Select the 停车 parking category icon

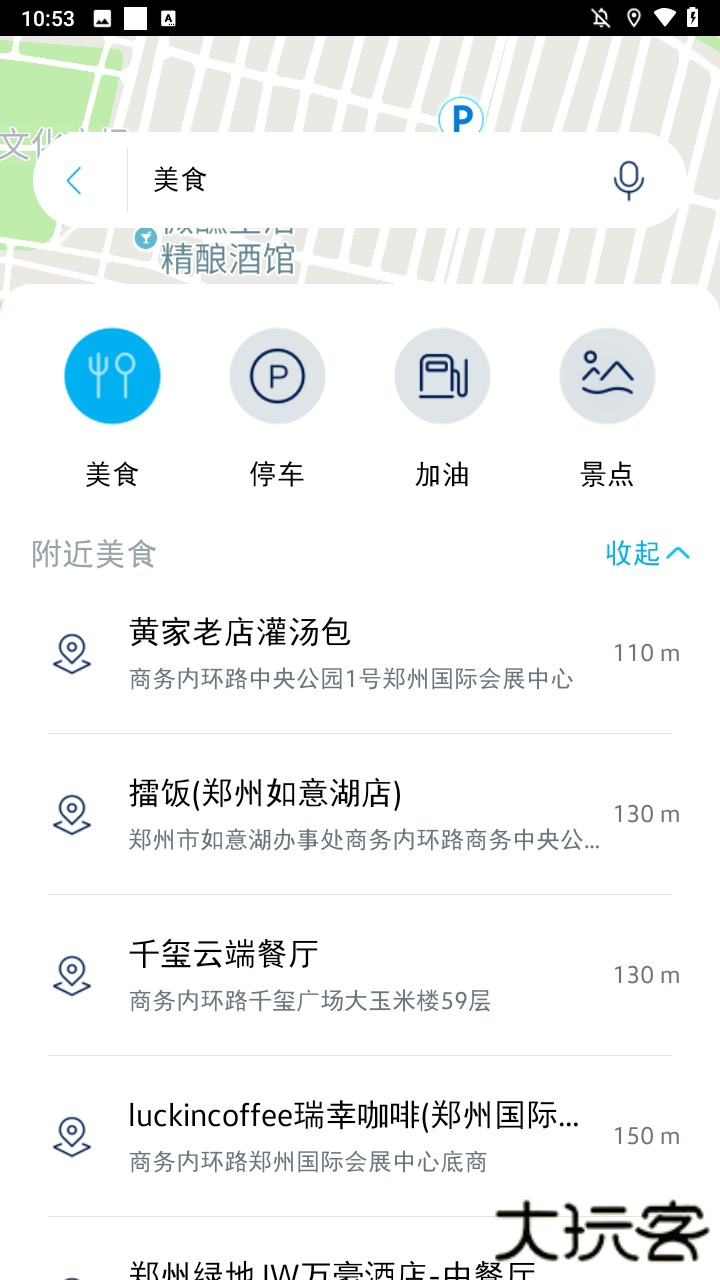[277, 376]
